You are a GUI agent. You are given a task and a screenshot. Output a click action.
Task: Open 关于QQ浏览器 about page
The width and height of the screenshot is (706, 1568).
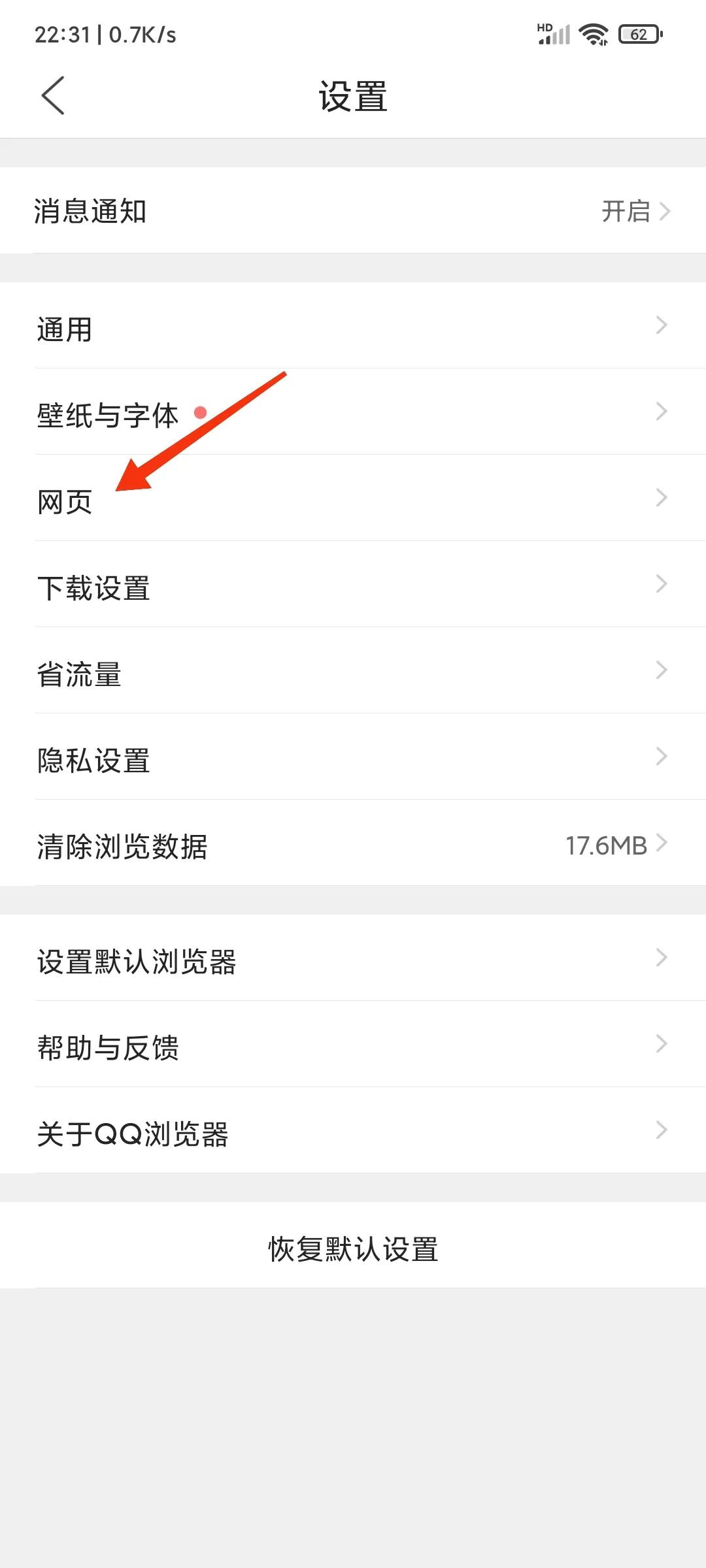pos(353,1134)
